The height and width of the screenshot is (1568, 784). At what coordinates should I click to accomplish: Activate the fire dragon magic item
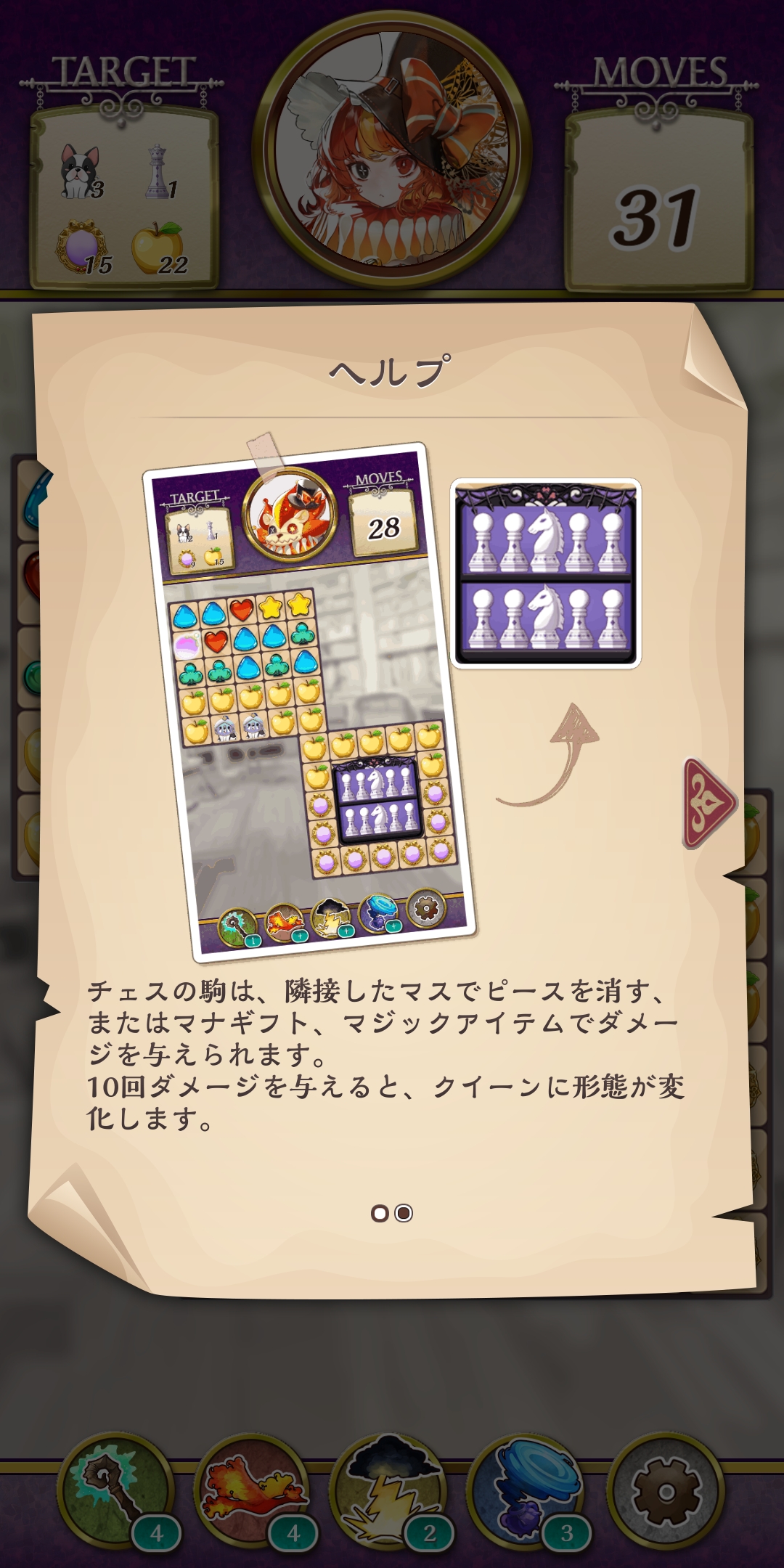[253, 1491]
